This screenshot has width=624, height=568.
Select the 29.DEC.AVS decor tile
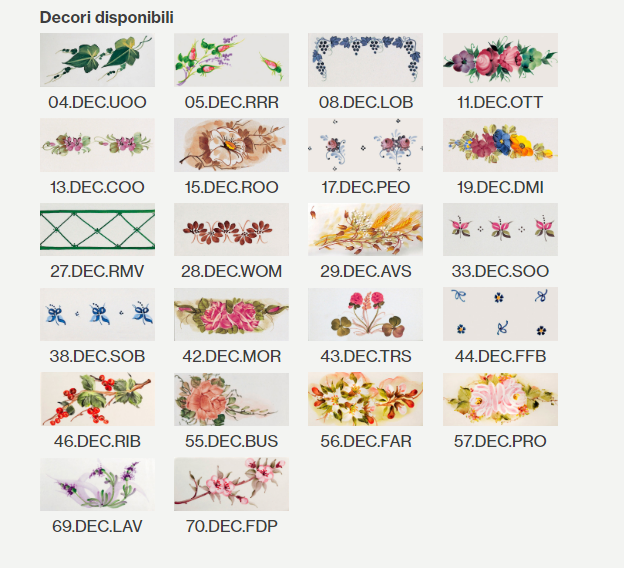coord(365,230)
